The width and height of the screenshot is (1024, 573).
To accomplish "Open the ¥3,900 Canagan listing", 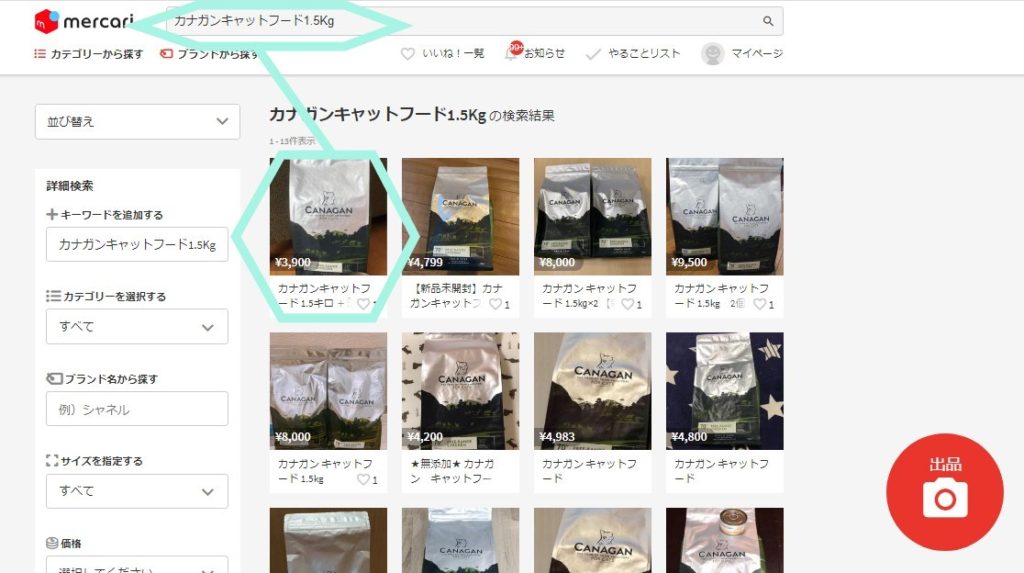I will point(328,217).
